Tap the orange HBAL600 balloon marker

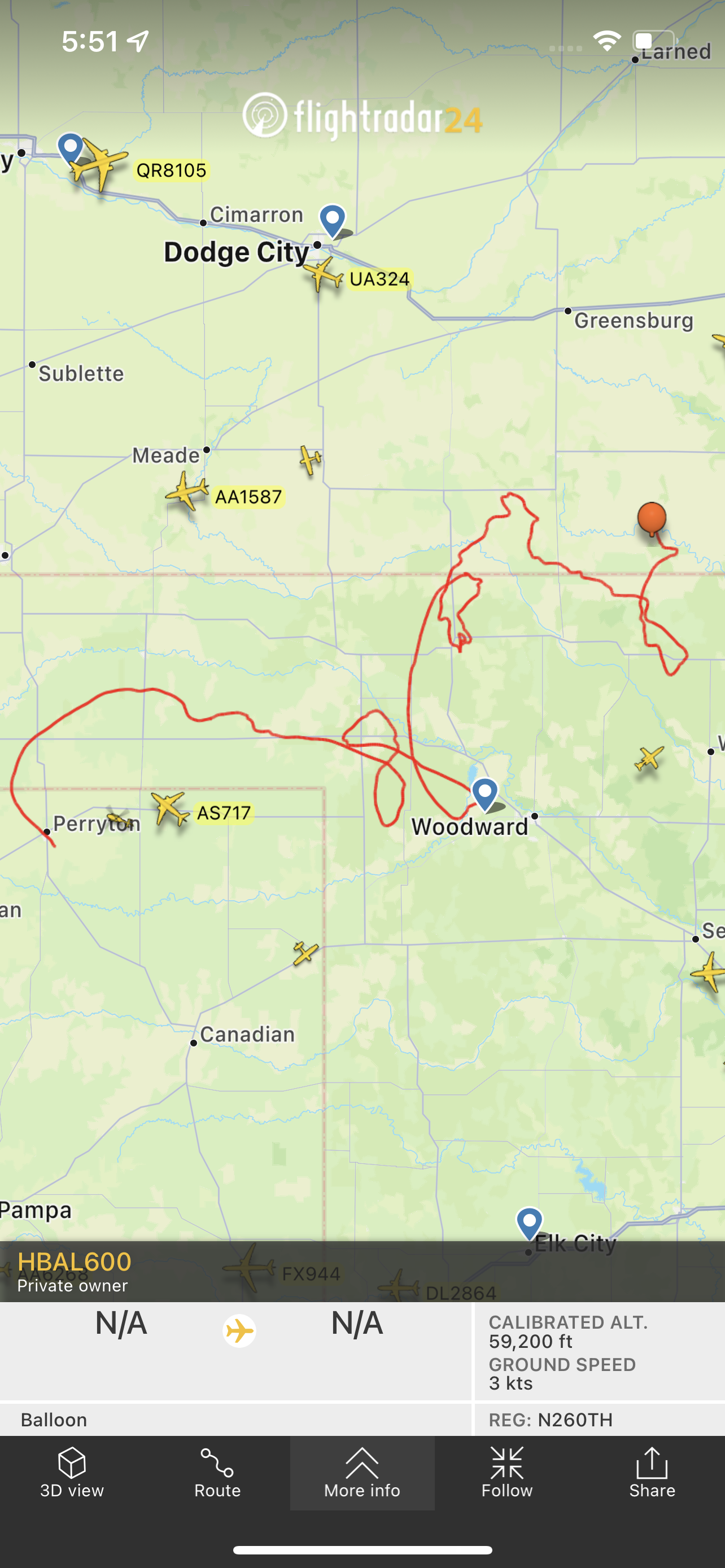point(652,518)
